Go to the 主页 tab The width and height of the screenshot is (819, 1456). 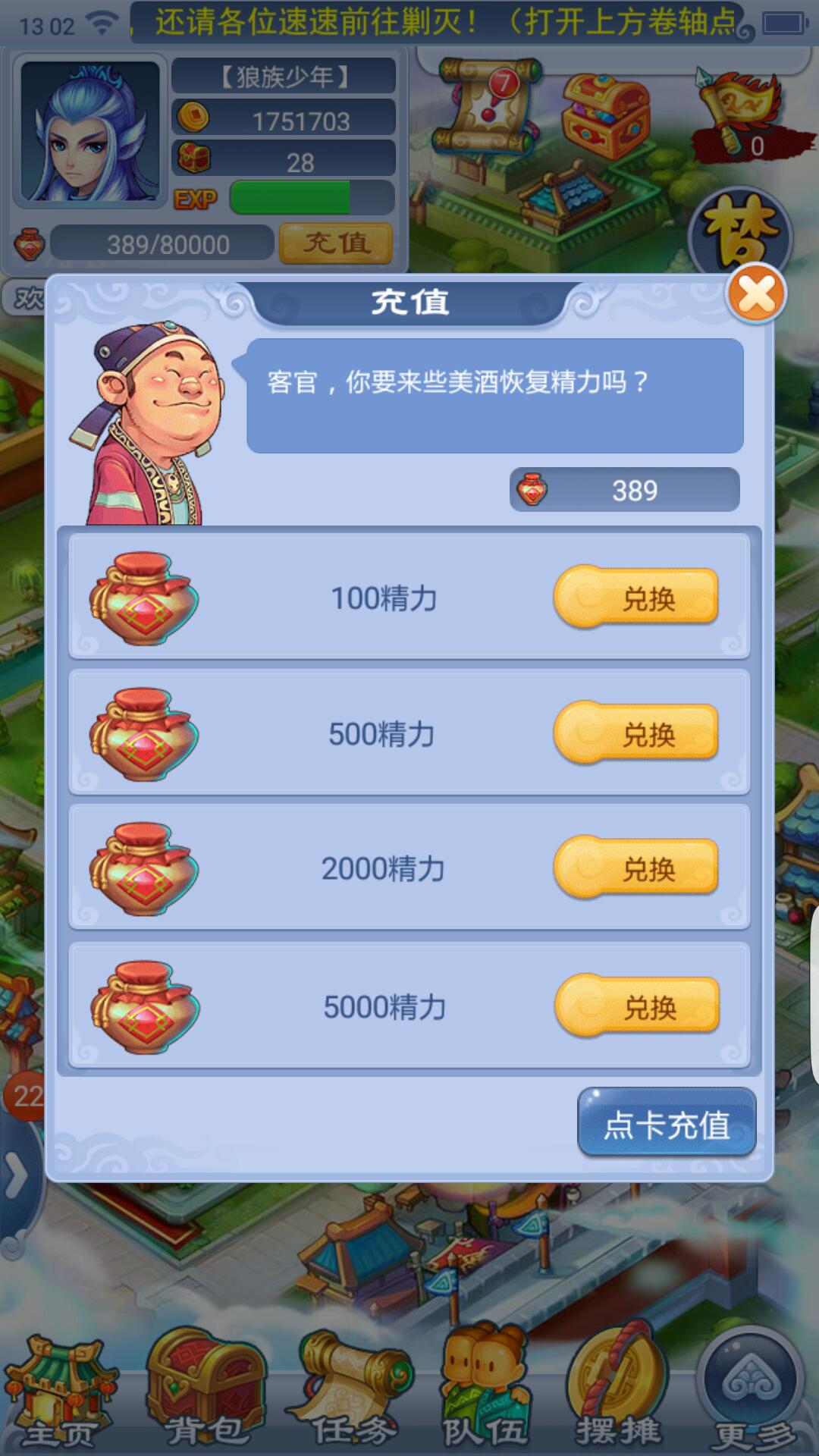point(59,1394)
